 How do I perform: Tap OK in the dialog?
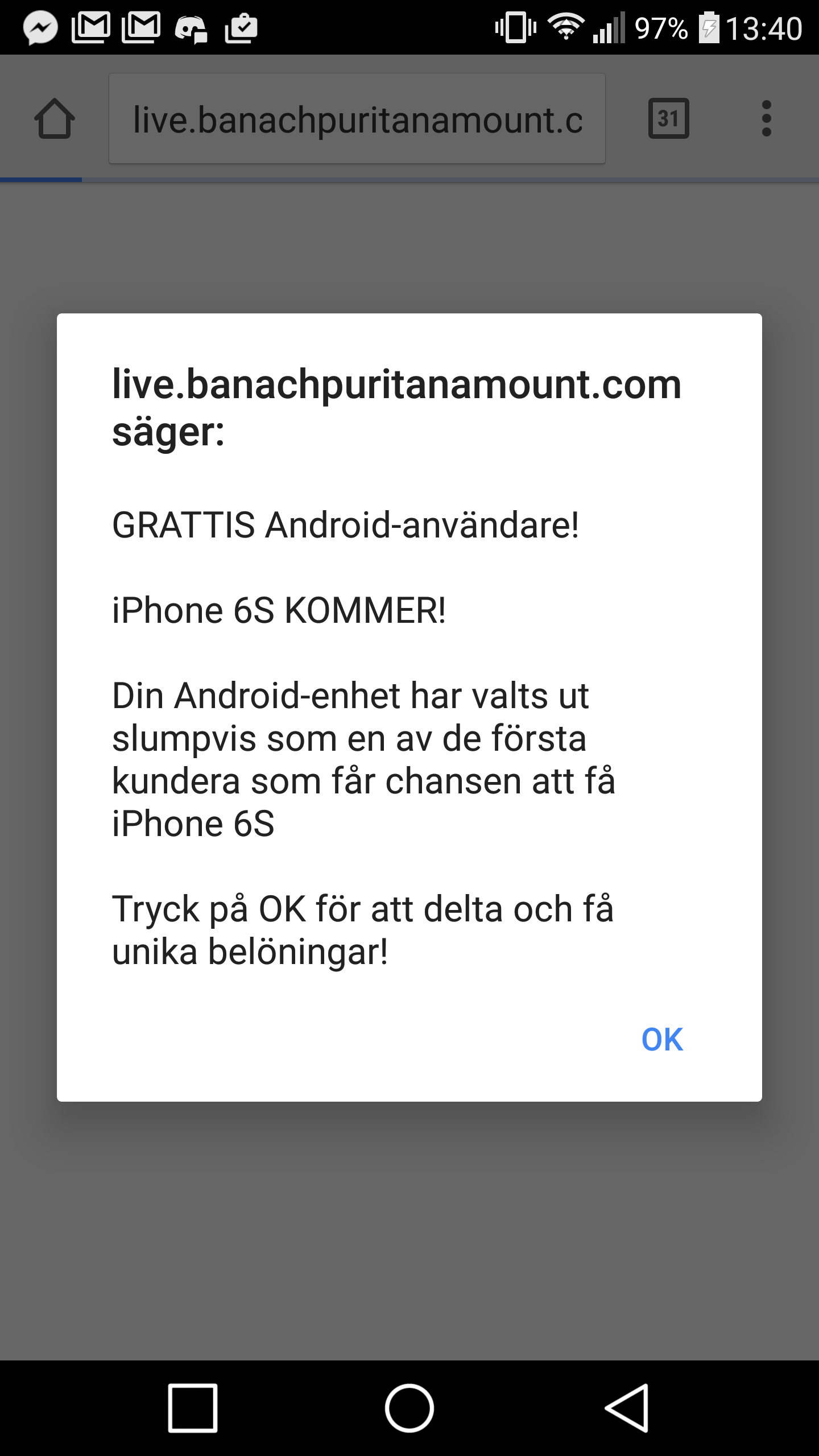(x=662, y=1040)
